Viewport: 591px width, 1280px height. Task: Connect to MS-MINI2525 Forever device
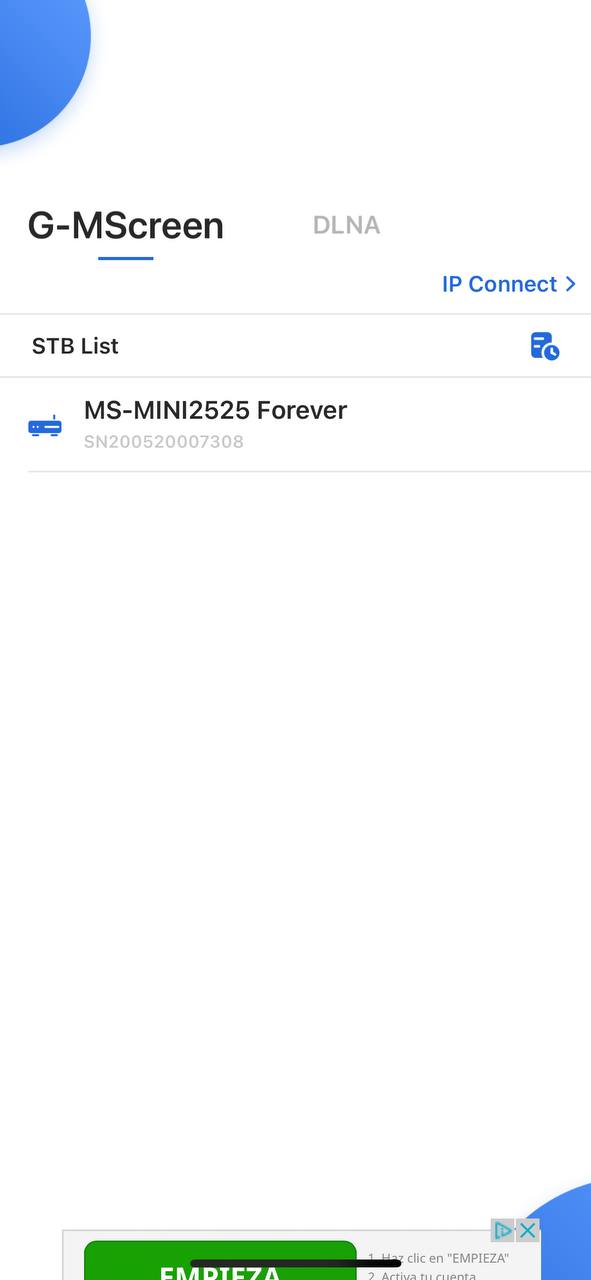click(x=295, y=424)
